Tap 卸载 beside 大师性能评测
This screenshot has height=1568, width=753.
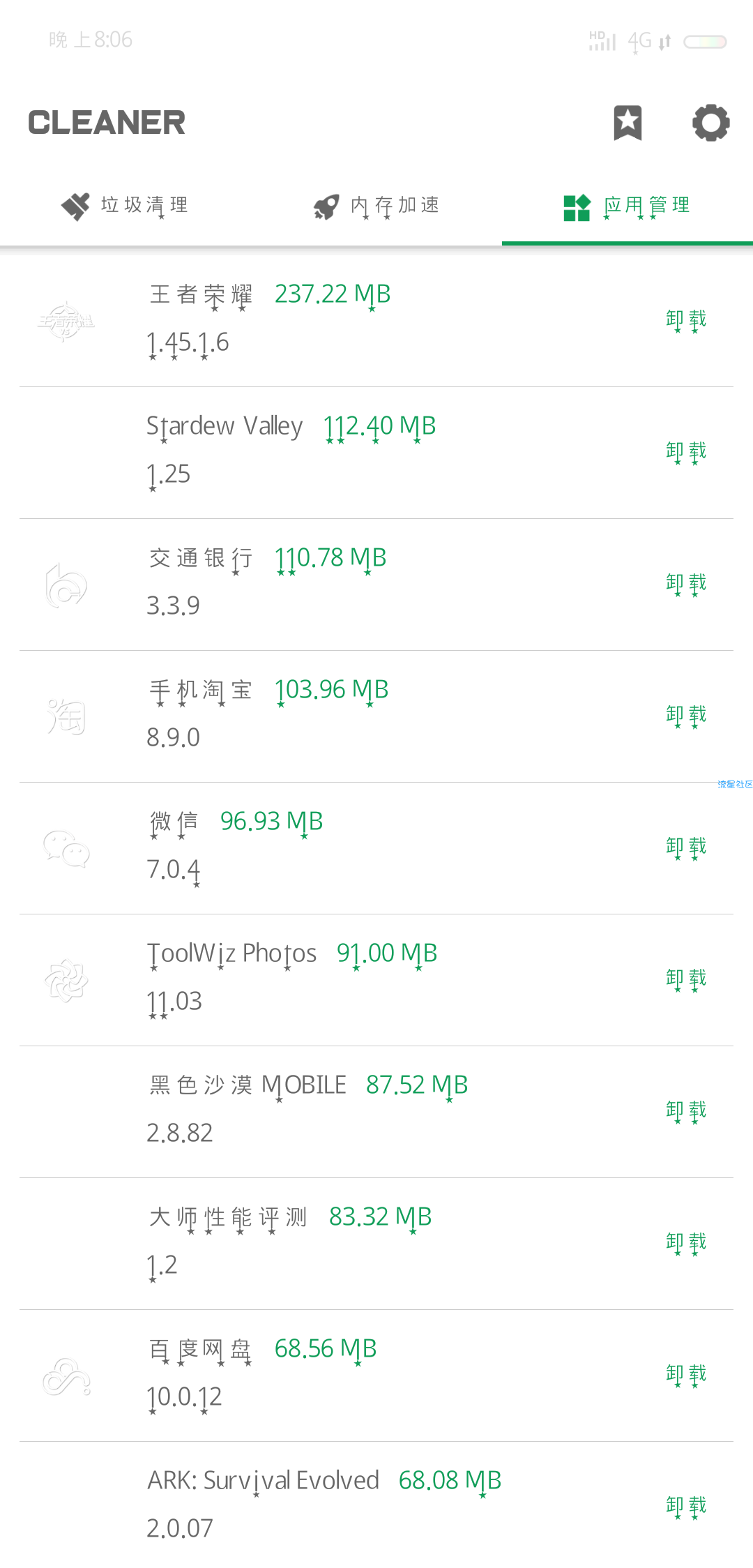pyautogui.click(x=686, y=1243)
